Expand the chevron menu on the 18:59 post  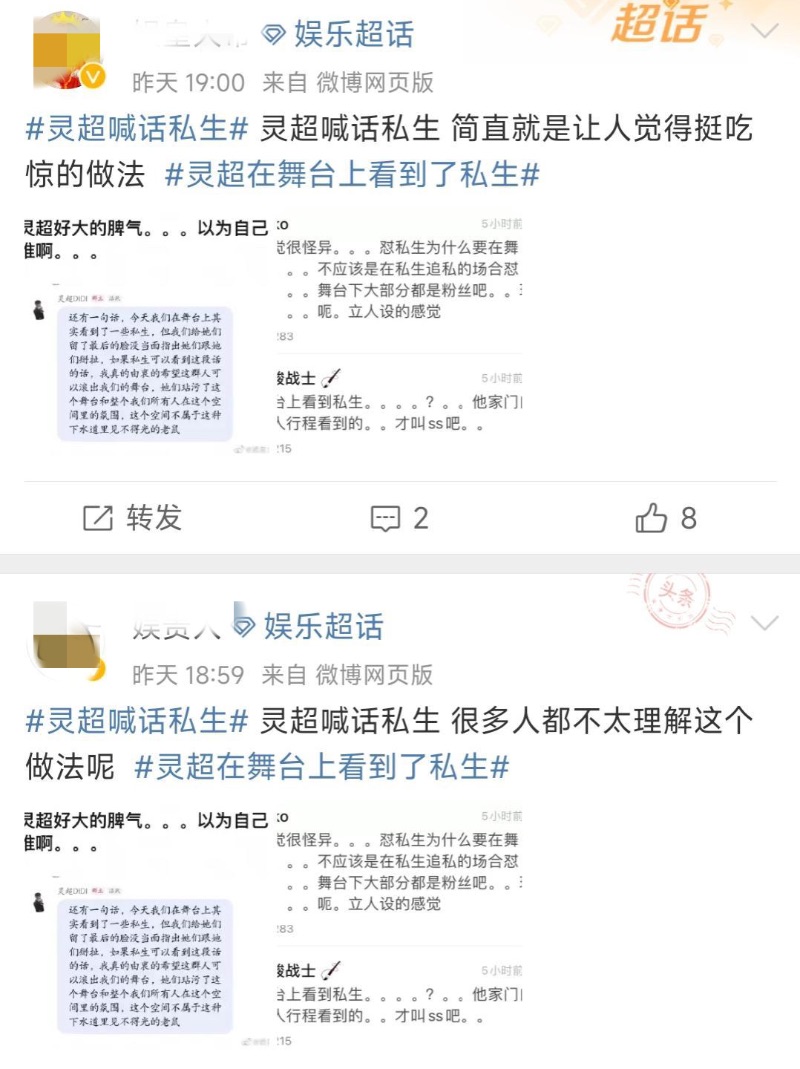(764, 624)
